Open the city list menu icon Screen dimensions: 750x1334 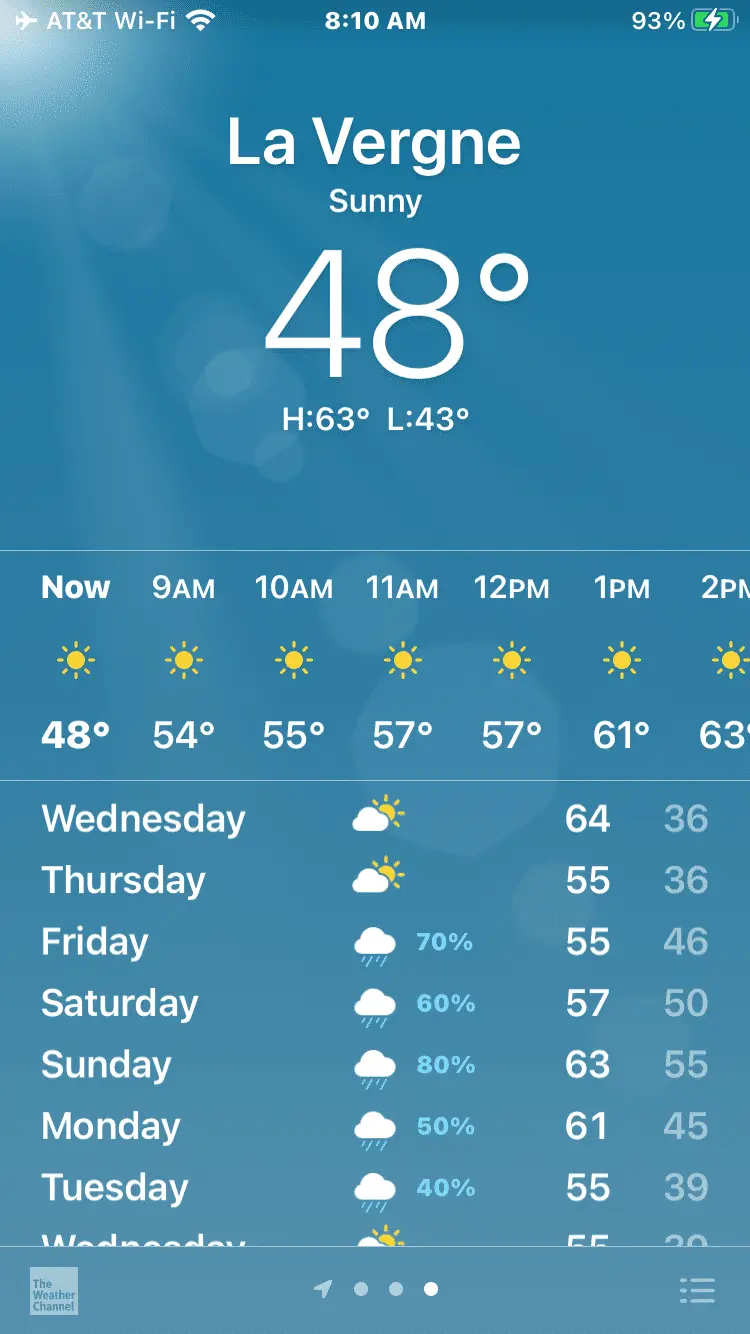point(697,1290)
